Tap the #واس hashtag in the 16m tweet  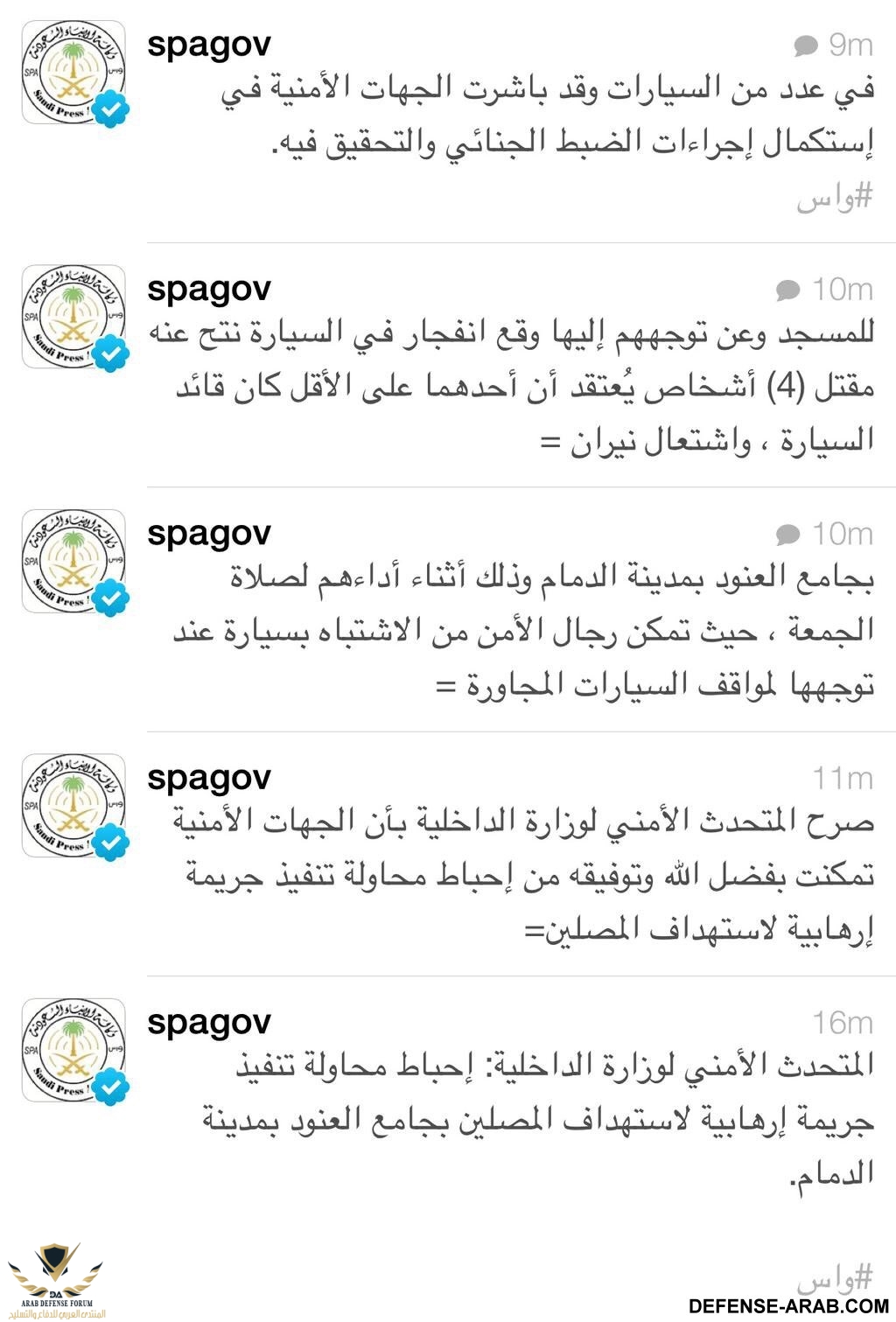(x=834, y=1280)
